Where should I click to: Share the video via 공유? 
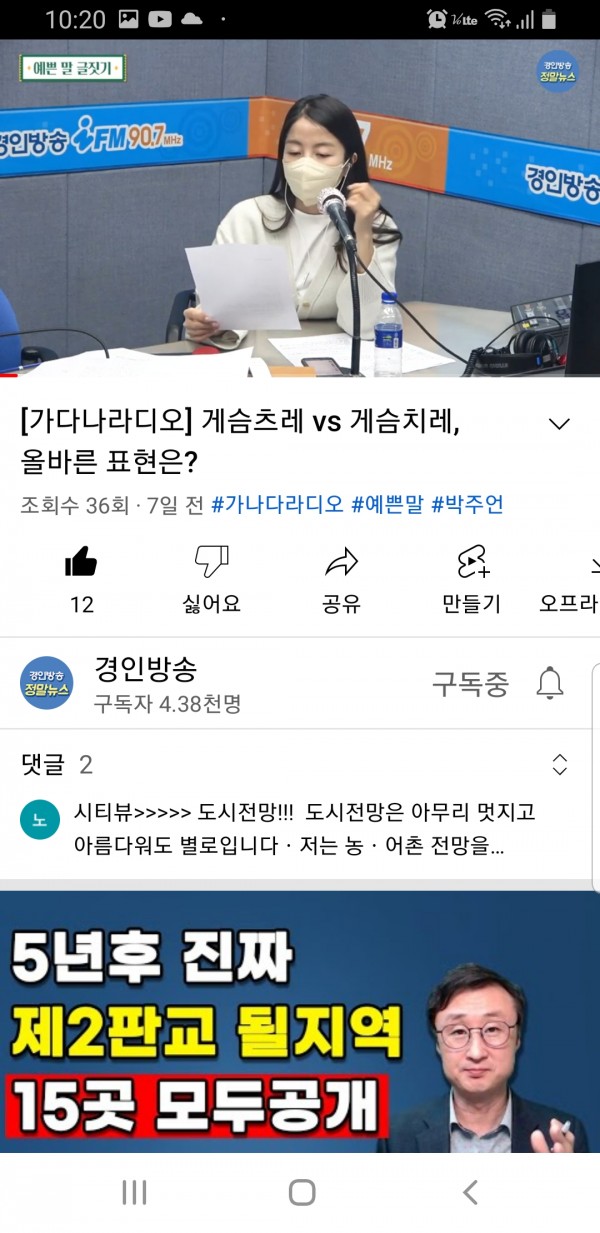click(x=341, y=564)
